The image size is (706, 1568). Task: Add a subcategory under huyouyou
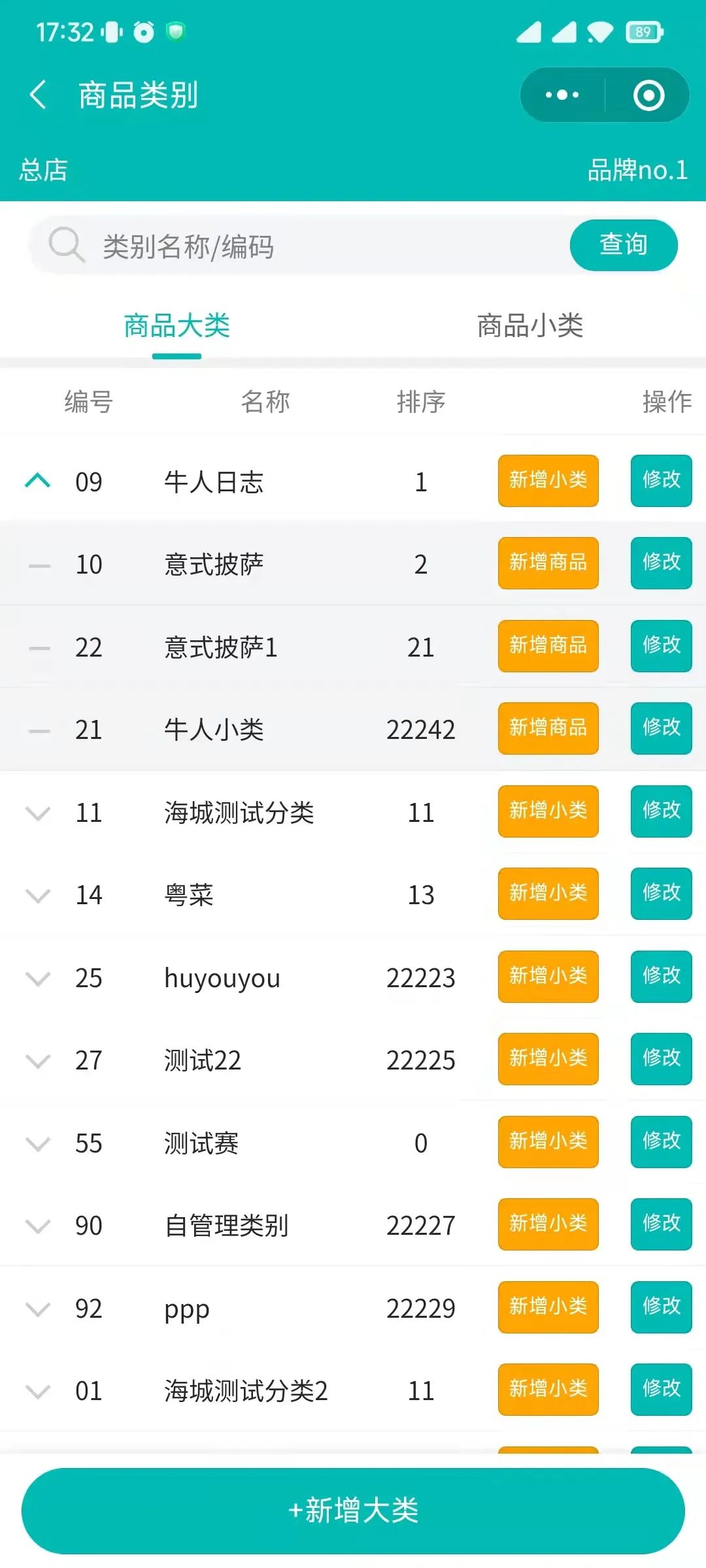click(x=548, y=977)
